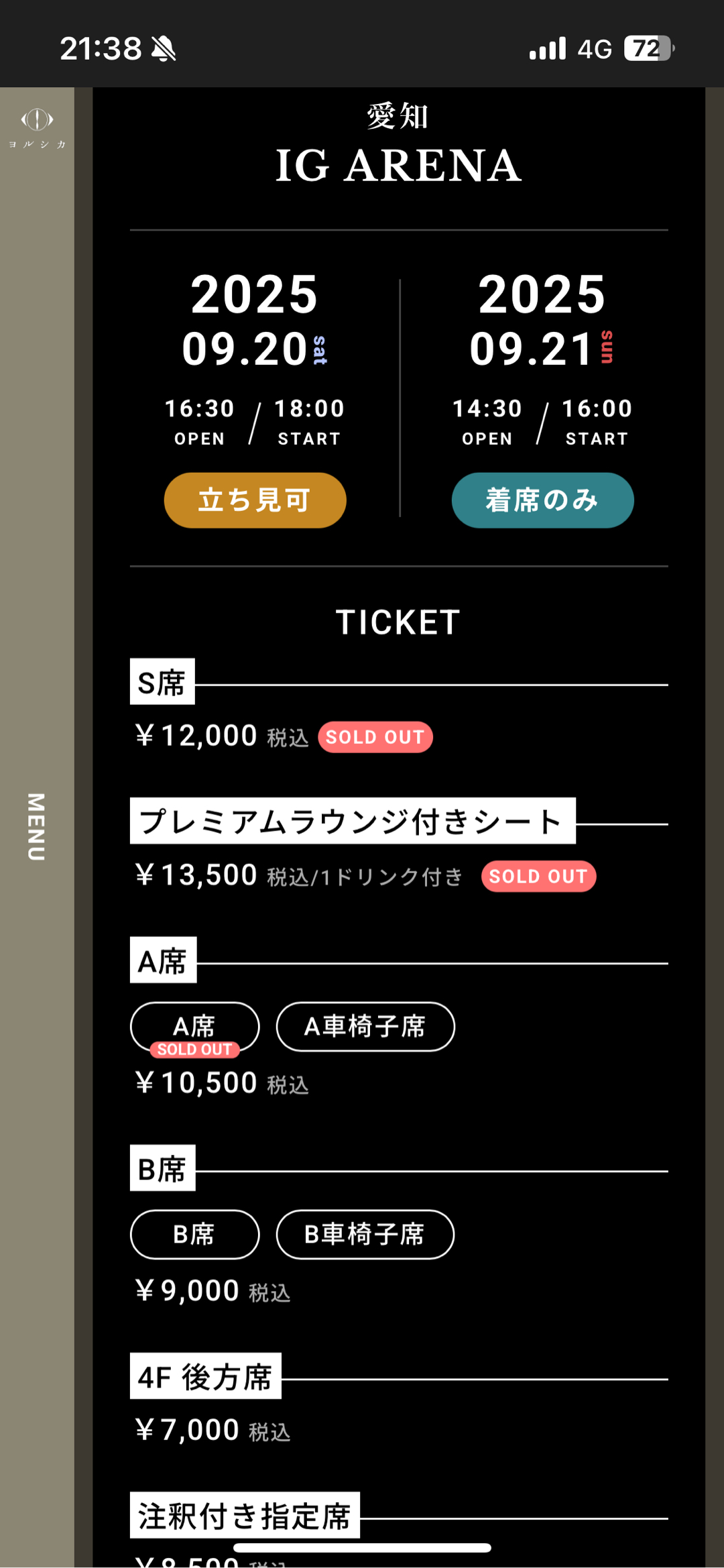This screenshot has width=724, height=1568.
Task: Choose the A車椅子席 ticket option
Action: coord(365,1026)
